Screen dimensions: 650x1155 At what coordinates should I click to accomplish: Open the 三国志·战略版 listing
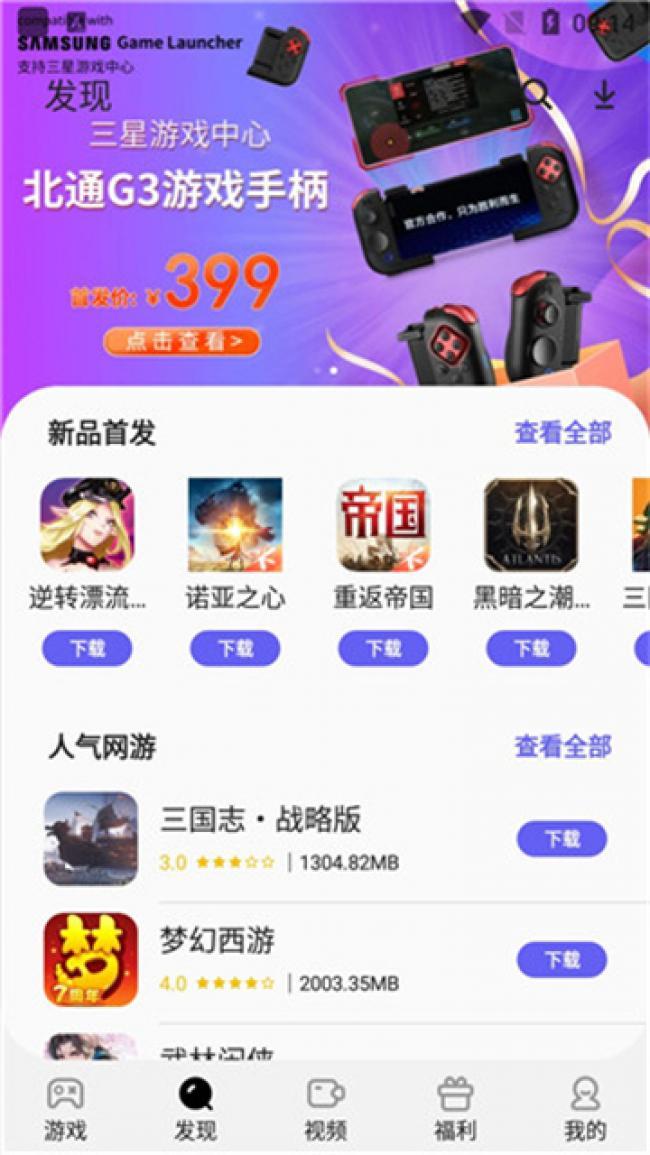tap(260, 820)
